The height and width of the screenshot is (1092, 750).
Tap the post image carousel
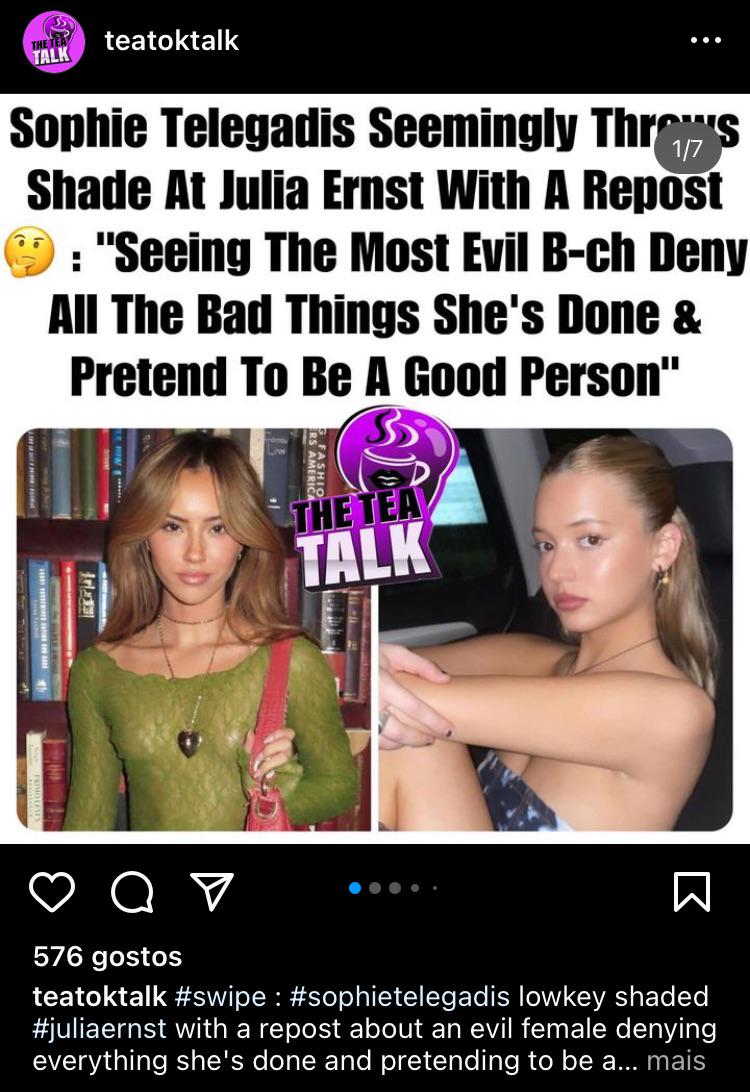pyautogui.click(x=375, y=469)
